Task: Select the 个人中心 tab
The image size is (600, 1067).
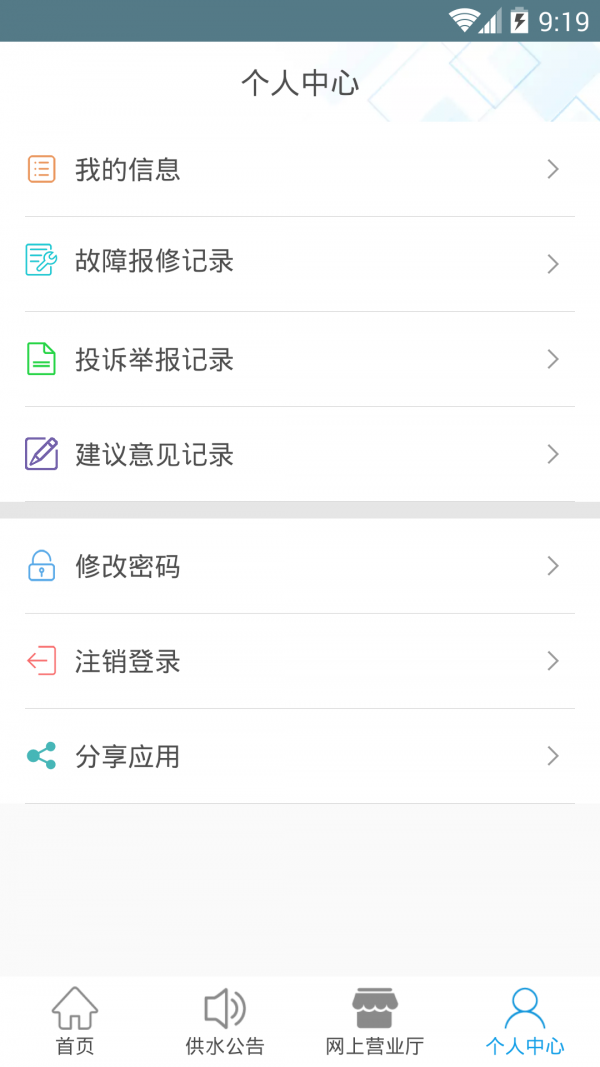Action: pos(525,1021)
